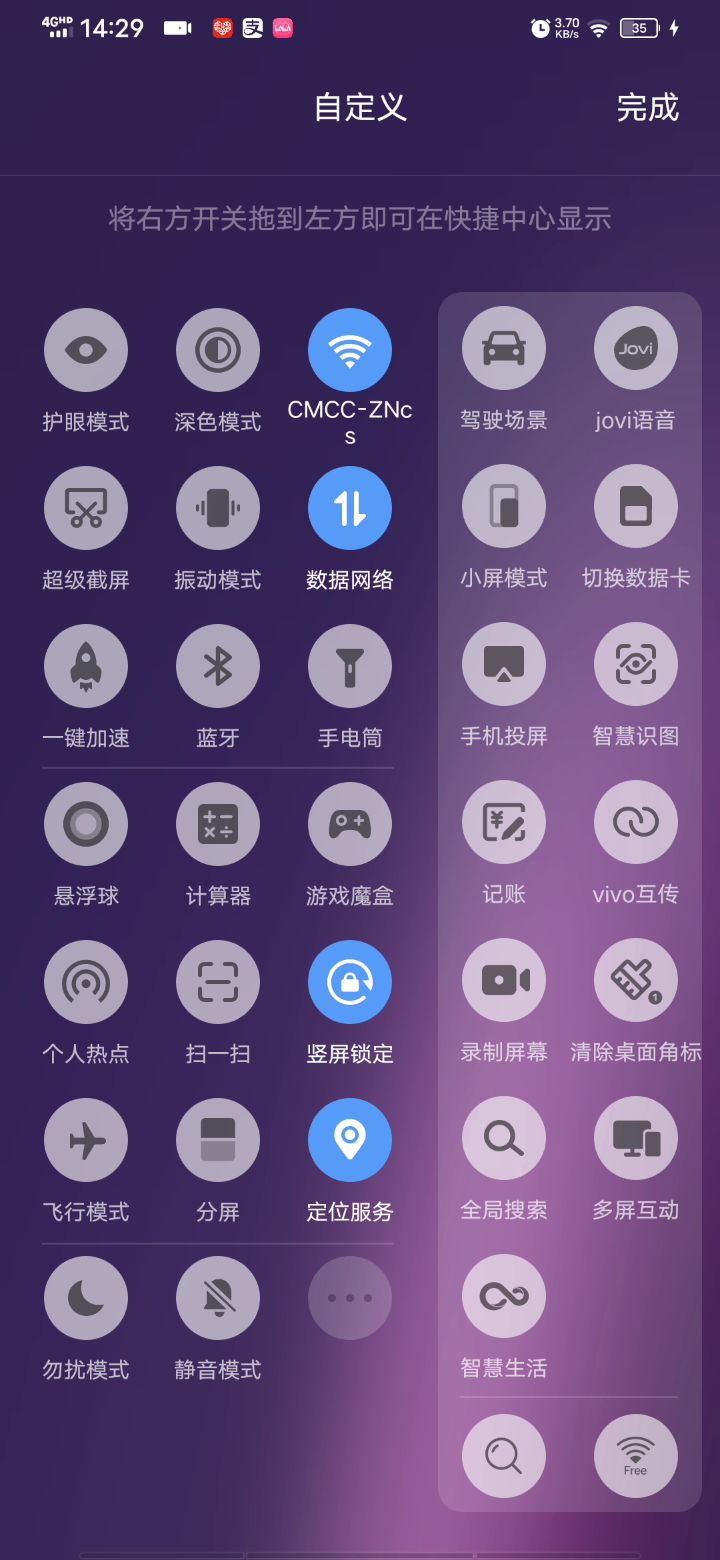Select the Free Wi-Fi tile
720x1560 pixels.
636,1456
